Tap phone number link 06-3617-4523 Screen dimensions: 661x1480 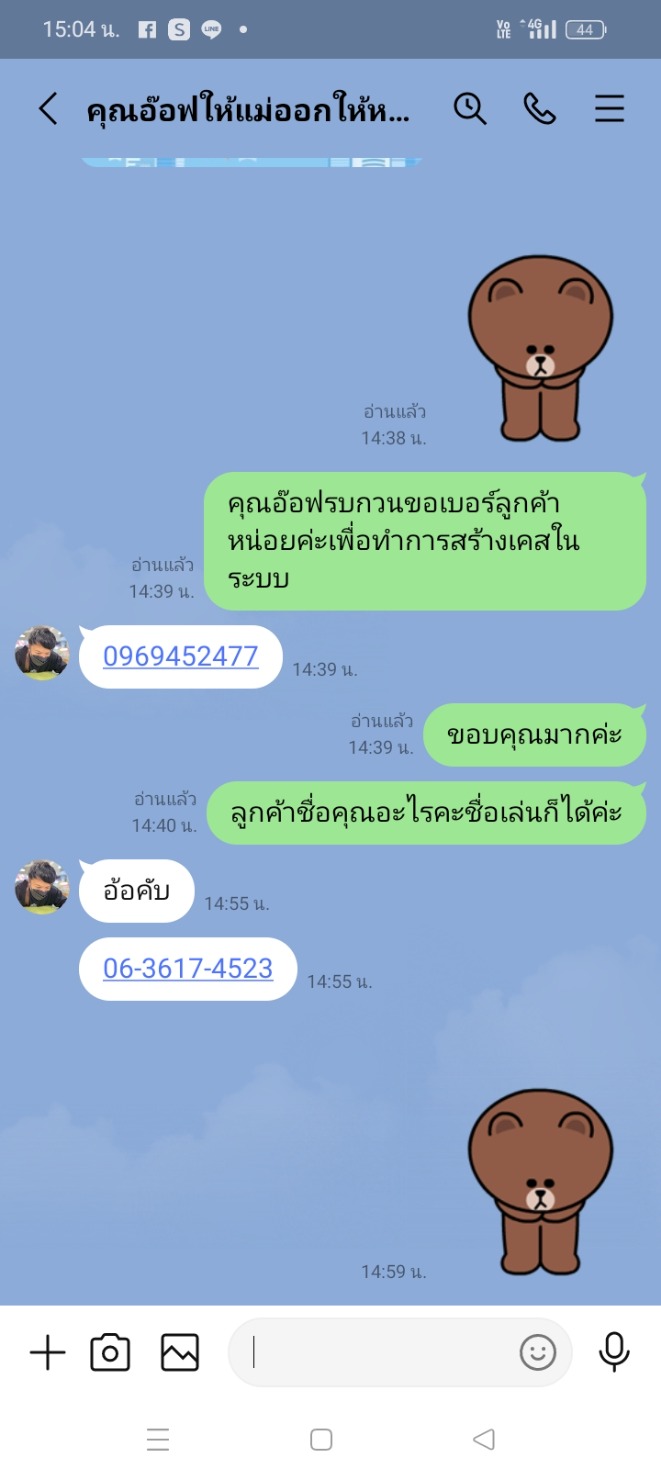tap(188, 968)
